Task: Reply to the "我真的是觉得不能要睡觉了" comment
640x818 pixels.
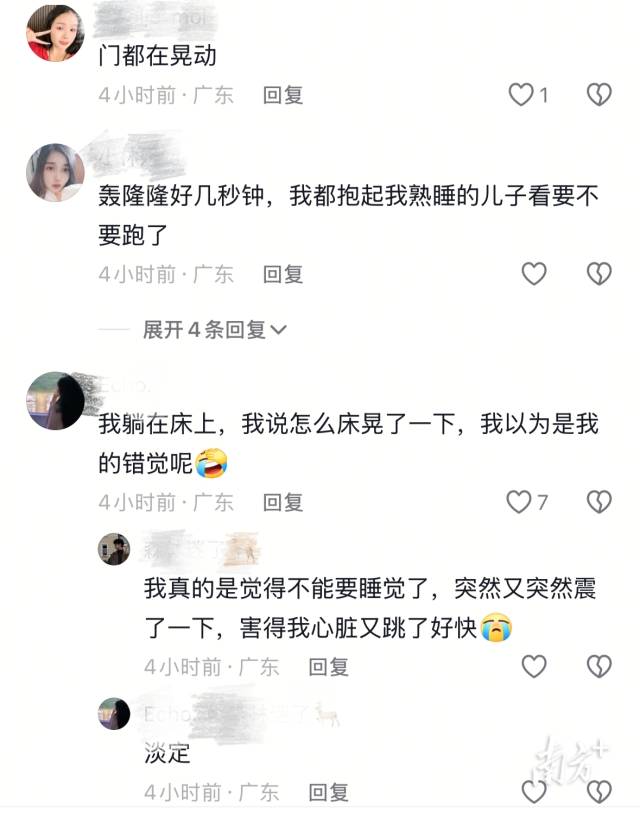Action: pos(328,666)
